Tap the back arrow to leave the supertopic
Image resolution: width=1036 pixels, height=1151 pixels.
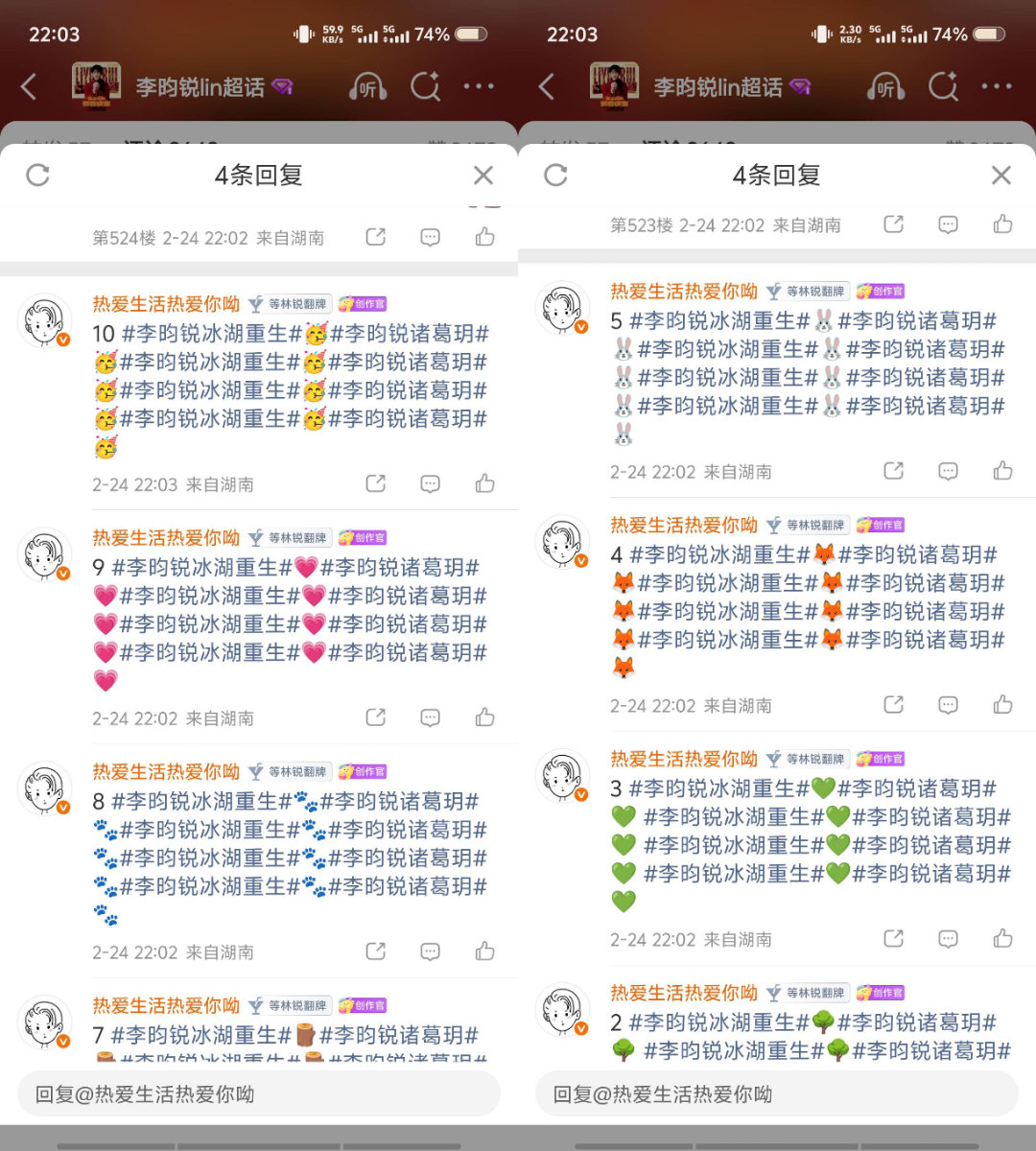[29, 86]
